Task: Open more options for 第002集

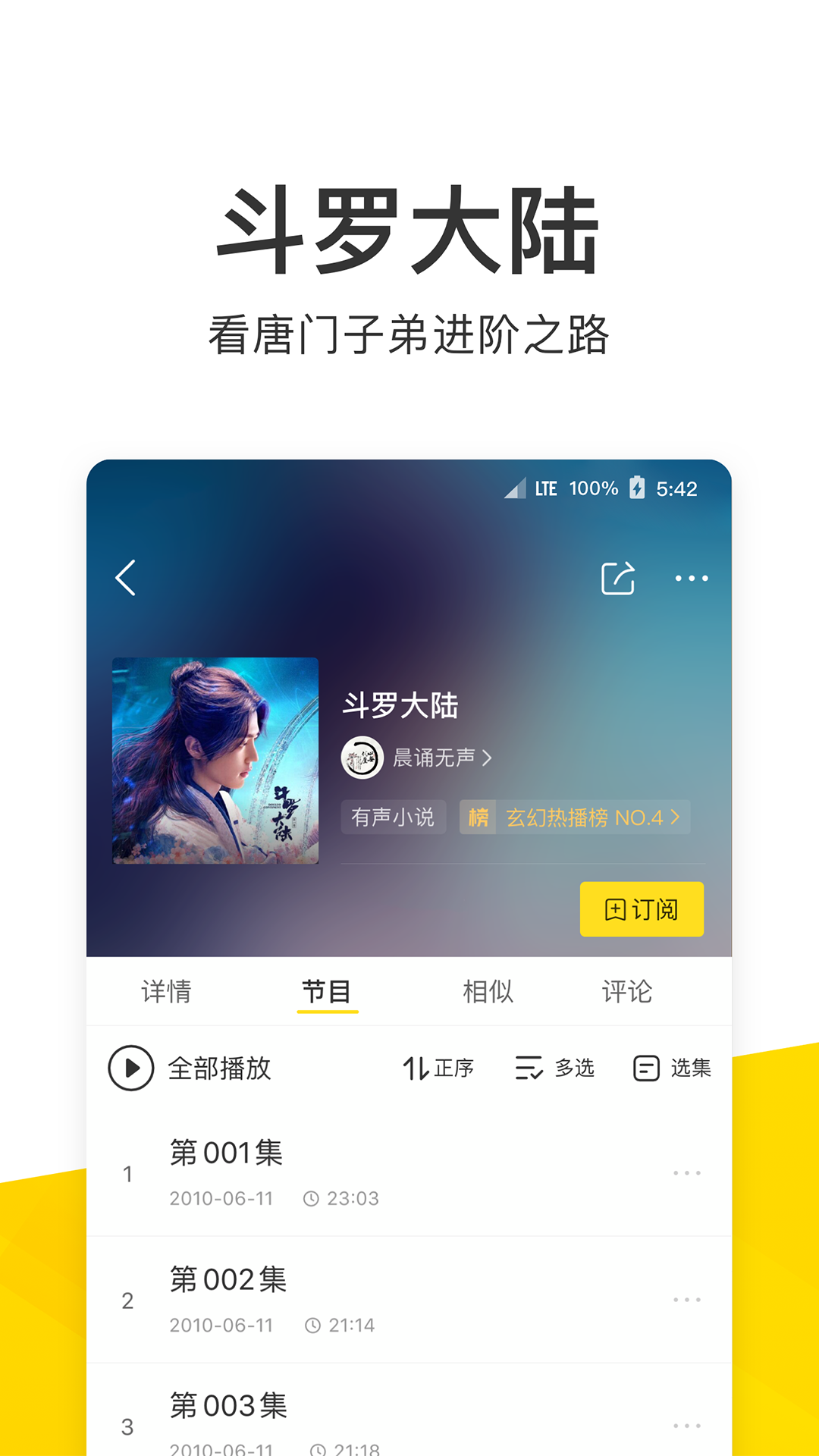Action: click(x=687, y=1298)
